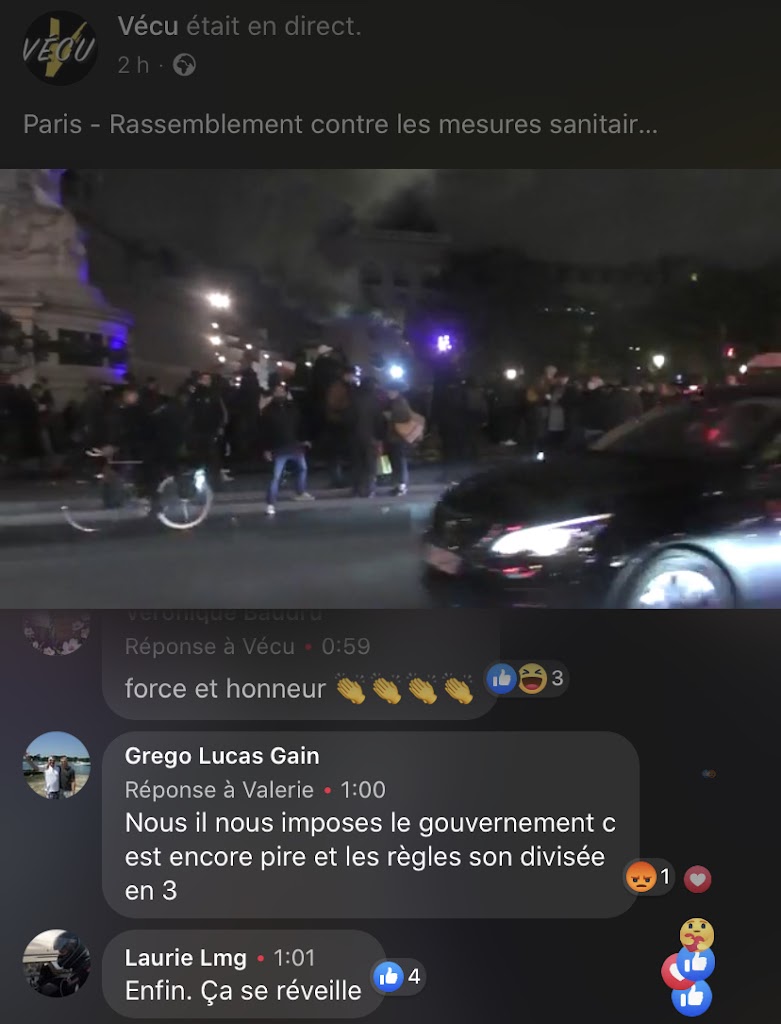View the angry reaction on Grego's comment
This screenshot has height=1024, width=781.
coord(649,878)
